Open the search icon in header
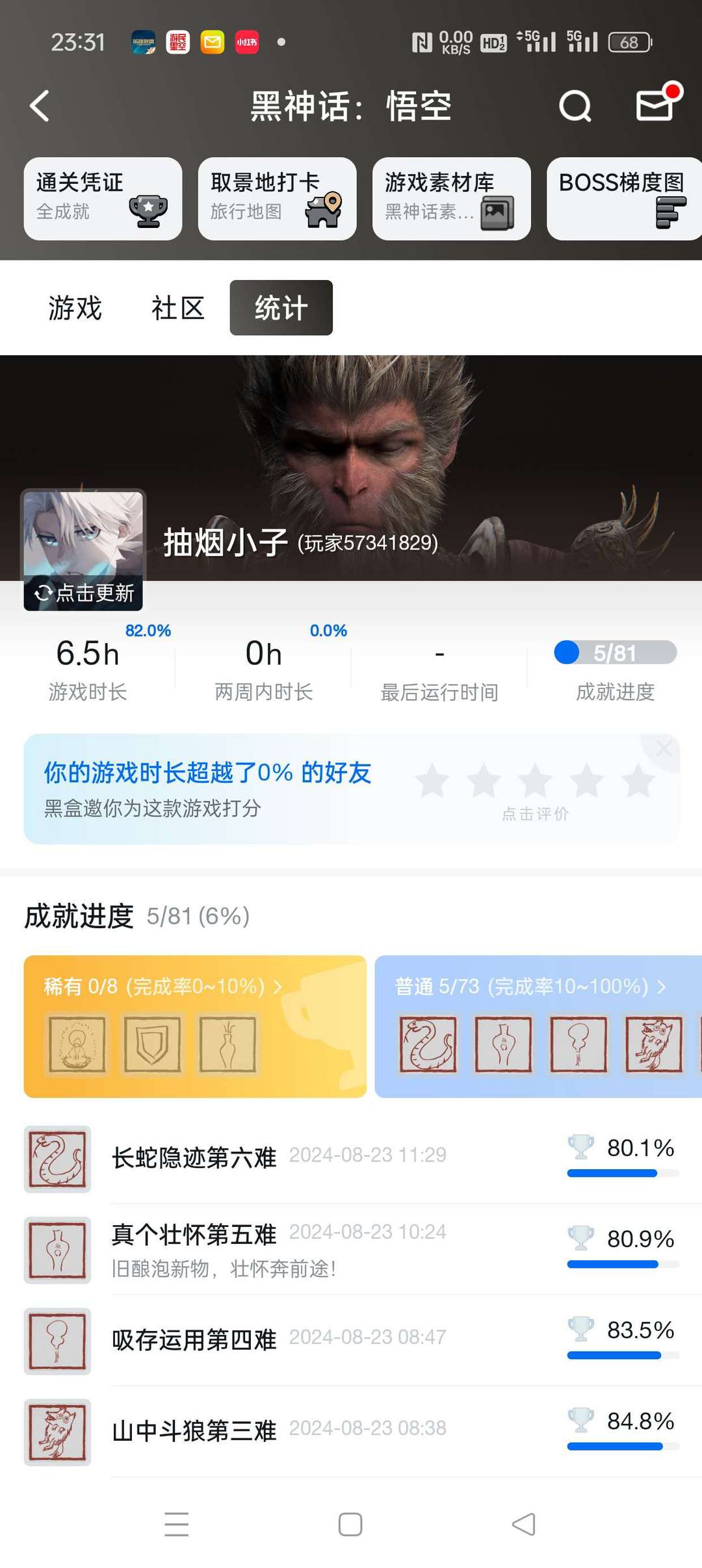Screen dimensions: 702x1568 (575, 106)
